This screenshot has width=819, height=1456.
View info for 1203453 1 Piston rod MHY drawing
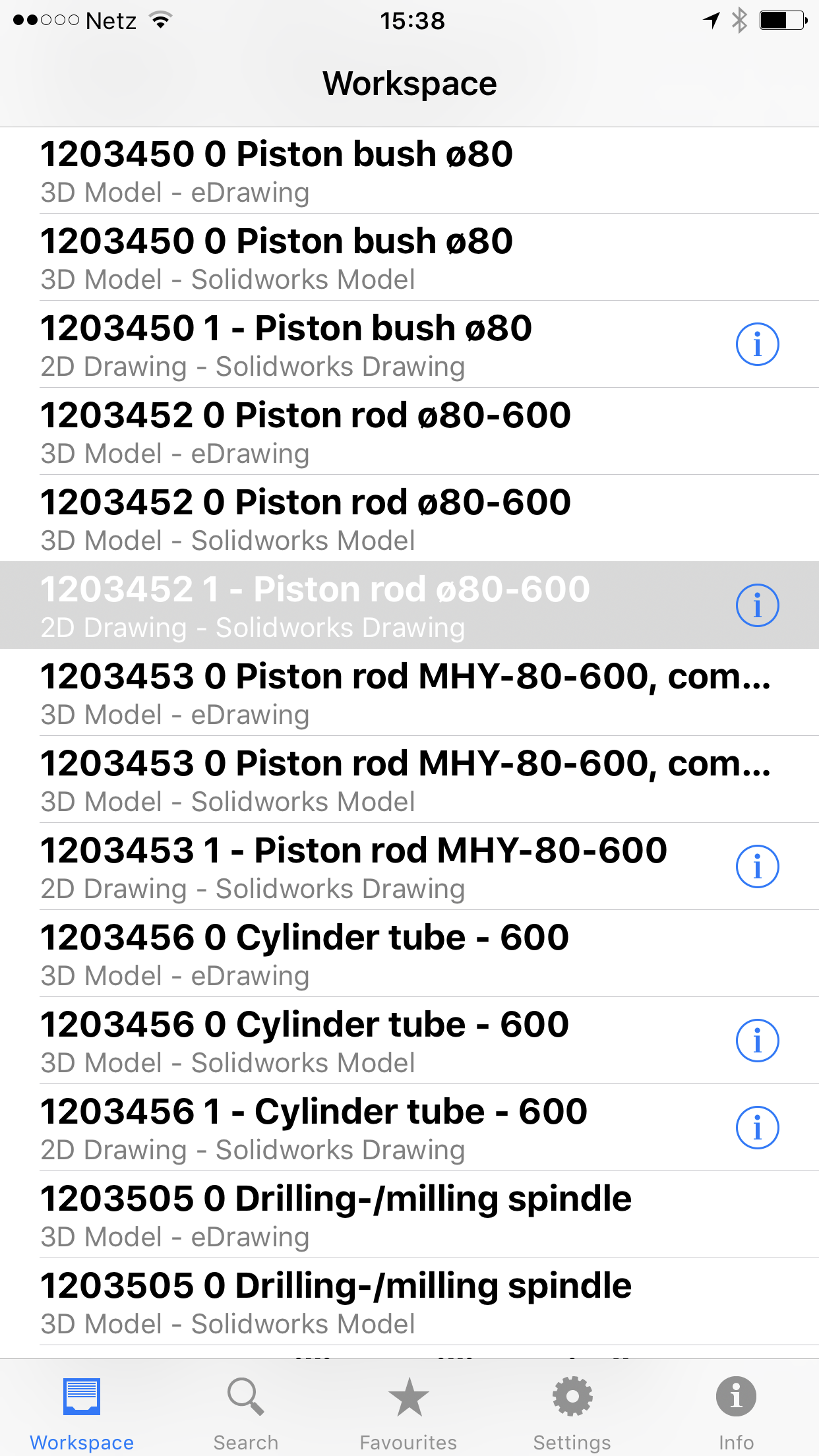coord(757,866)
